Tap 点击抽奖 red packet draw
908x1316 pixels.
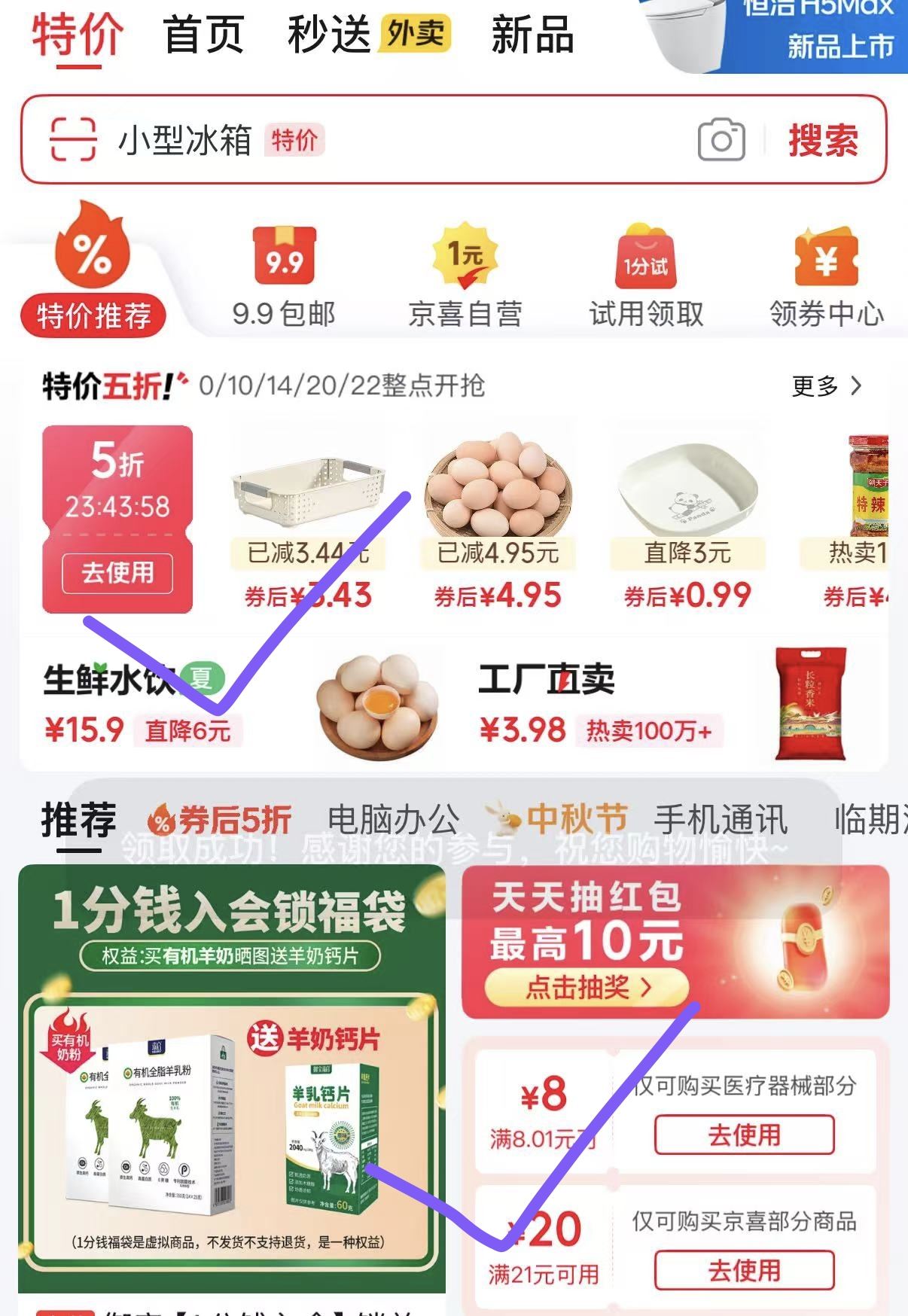point(587,987)
